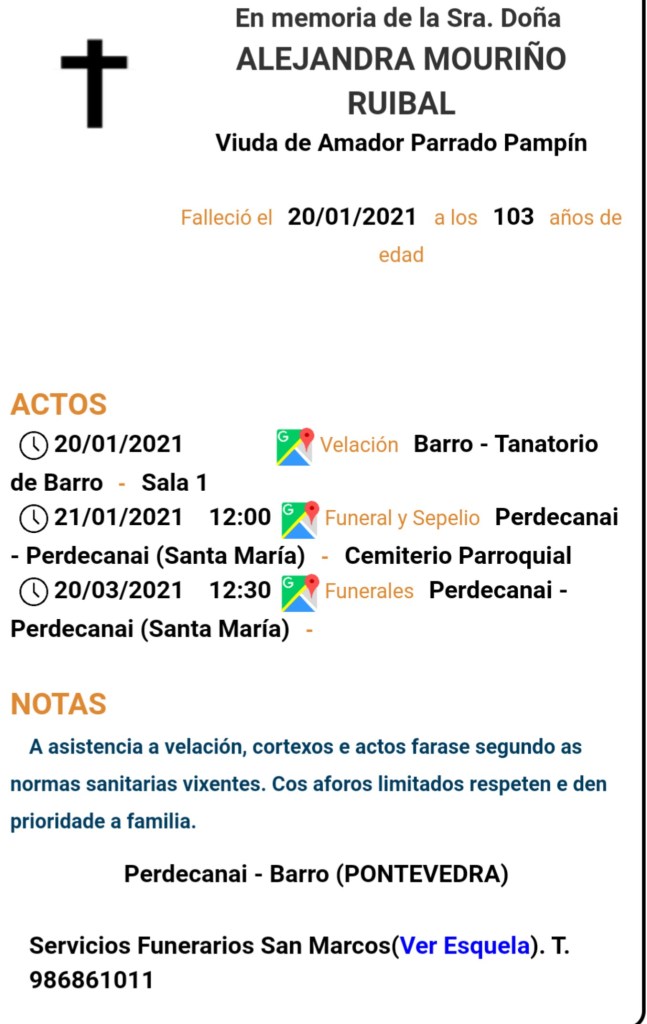Open map for the Funeral y Sepelio location
Image resolution: width=647 pixels, height=1024 pixels.
pos(300,519)
